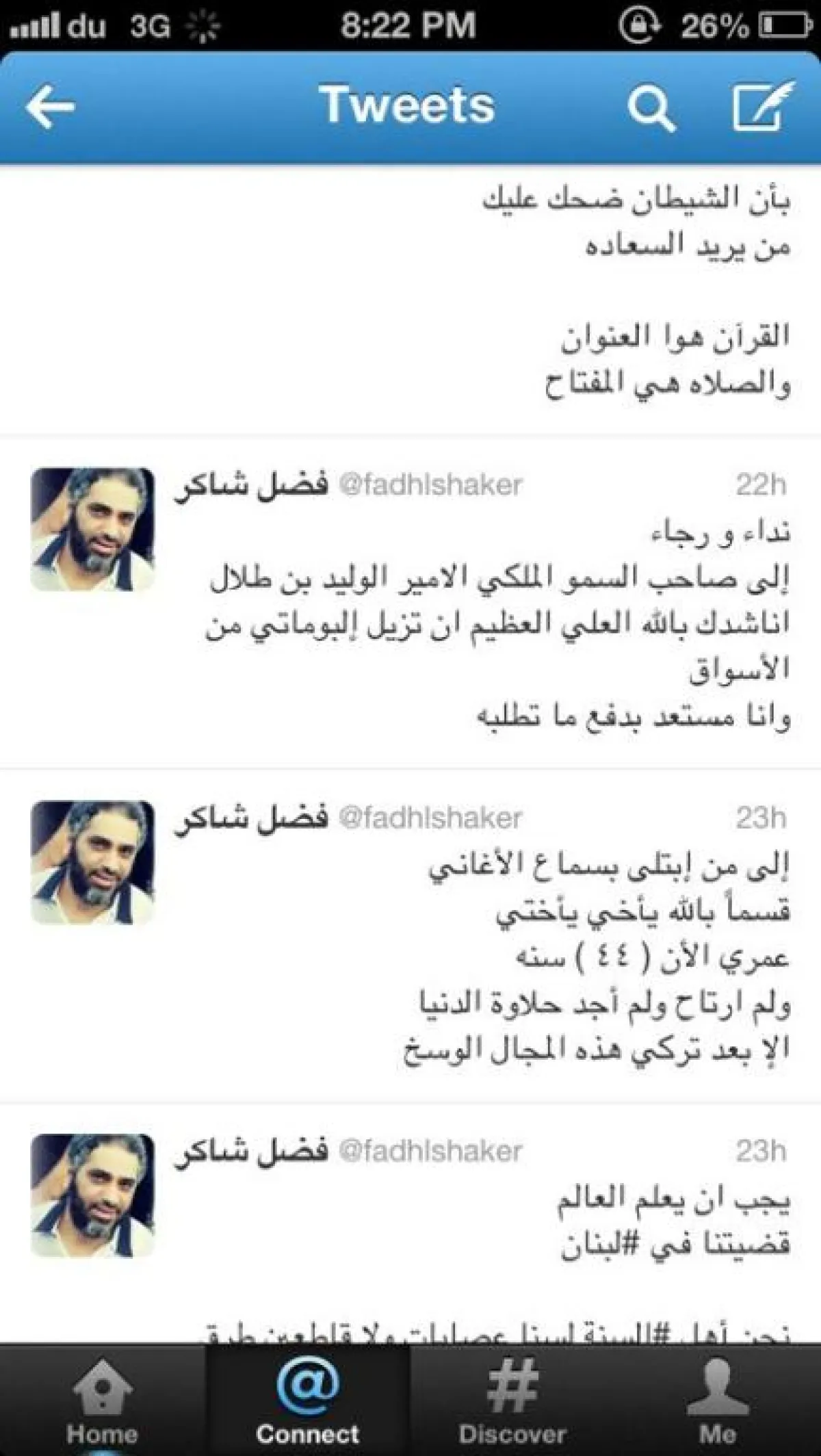Viewport: 821px width, 1456px height.
Task: Open the search magnifier in the header
Action: pos(650,108)
